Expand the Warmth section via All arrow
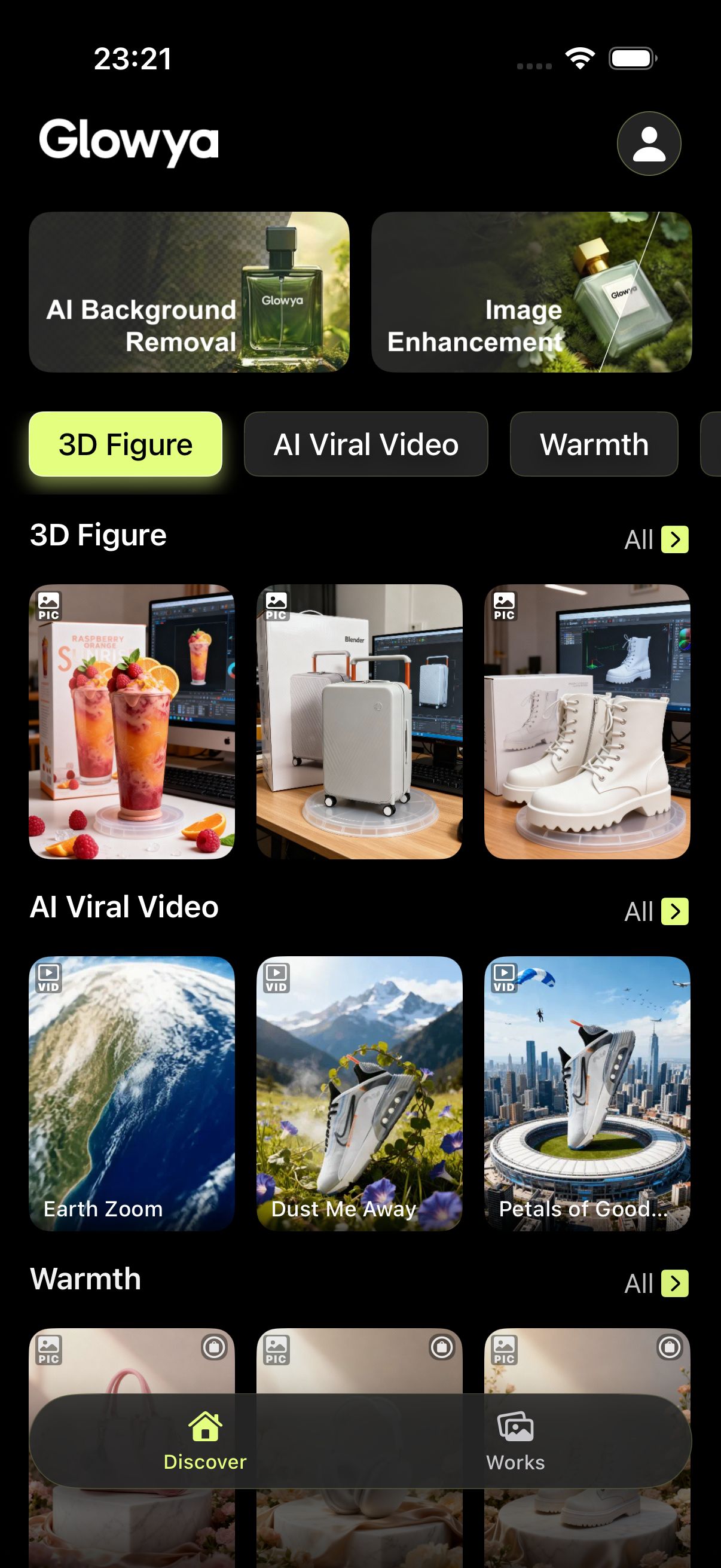This screenshot has height=1568, width=721. [x=656, y=1283]
